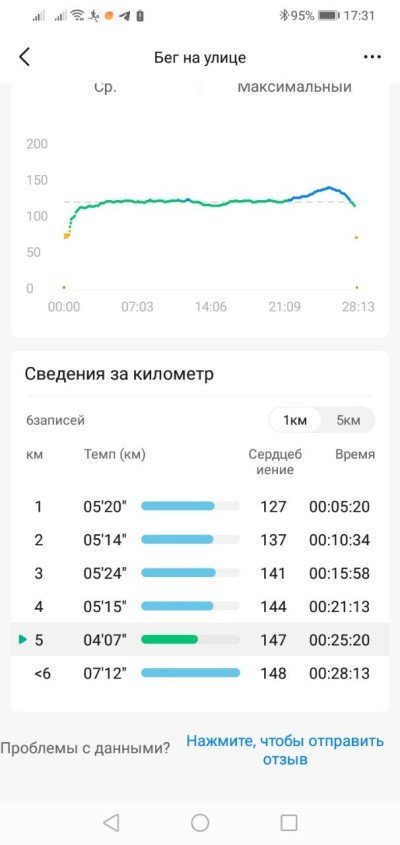Select the kilometer 5 row
Viewport: 400px width, 845px height.
[x=200, y=640]
